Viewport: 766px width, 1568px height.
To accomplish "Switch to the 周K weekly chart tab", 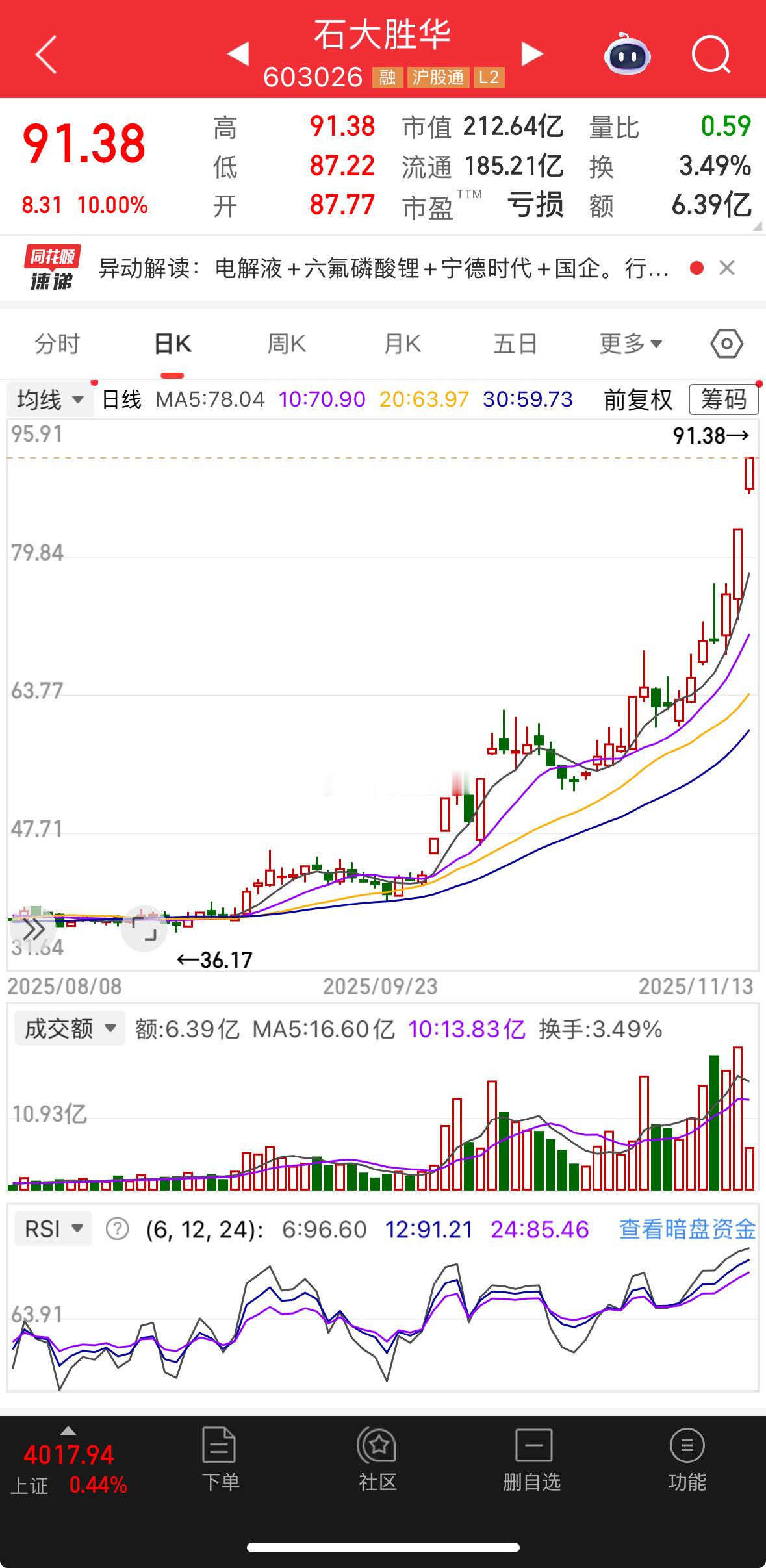I will [286, 344].
